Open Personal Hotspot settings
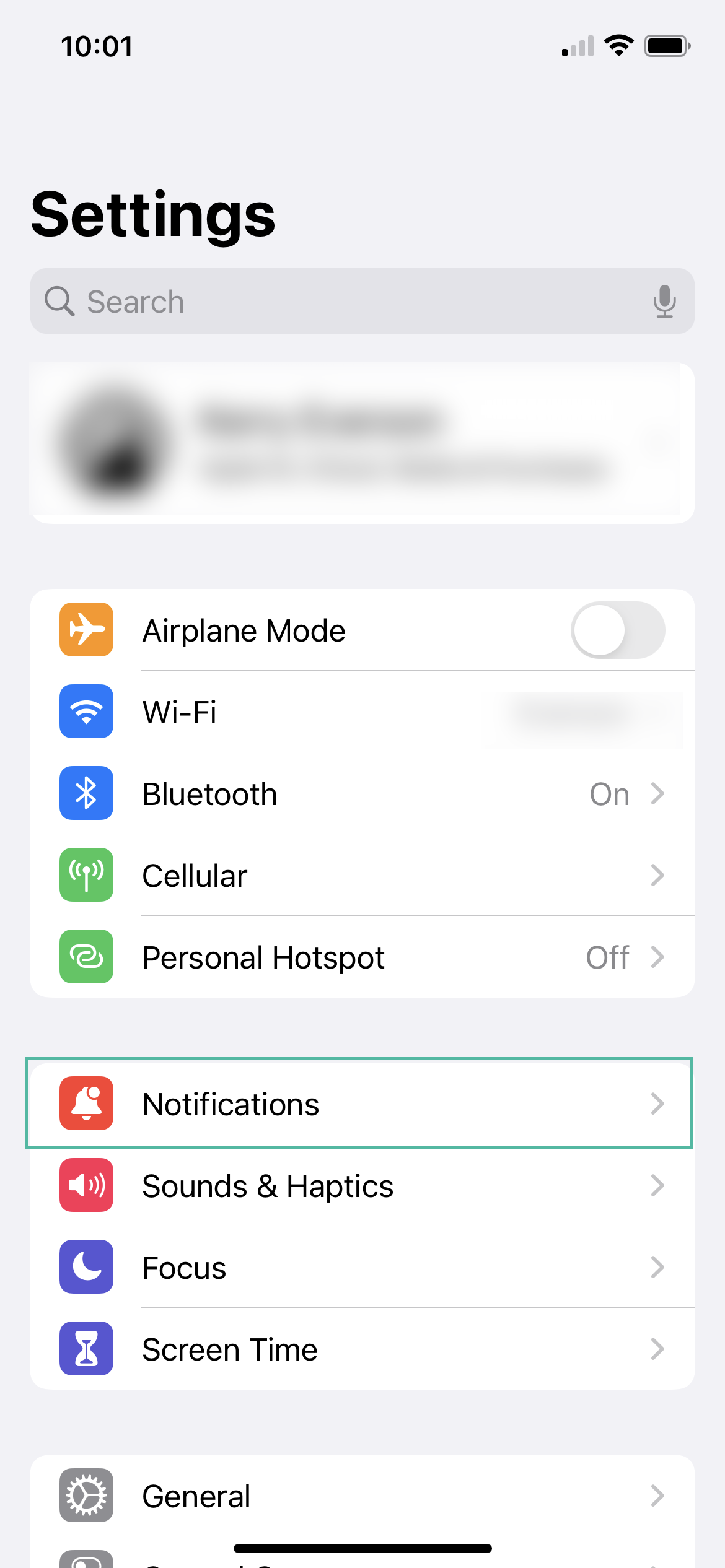This screenshot has width=725, height=1568. point(362,957)
